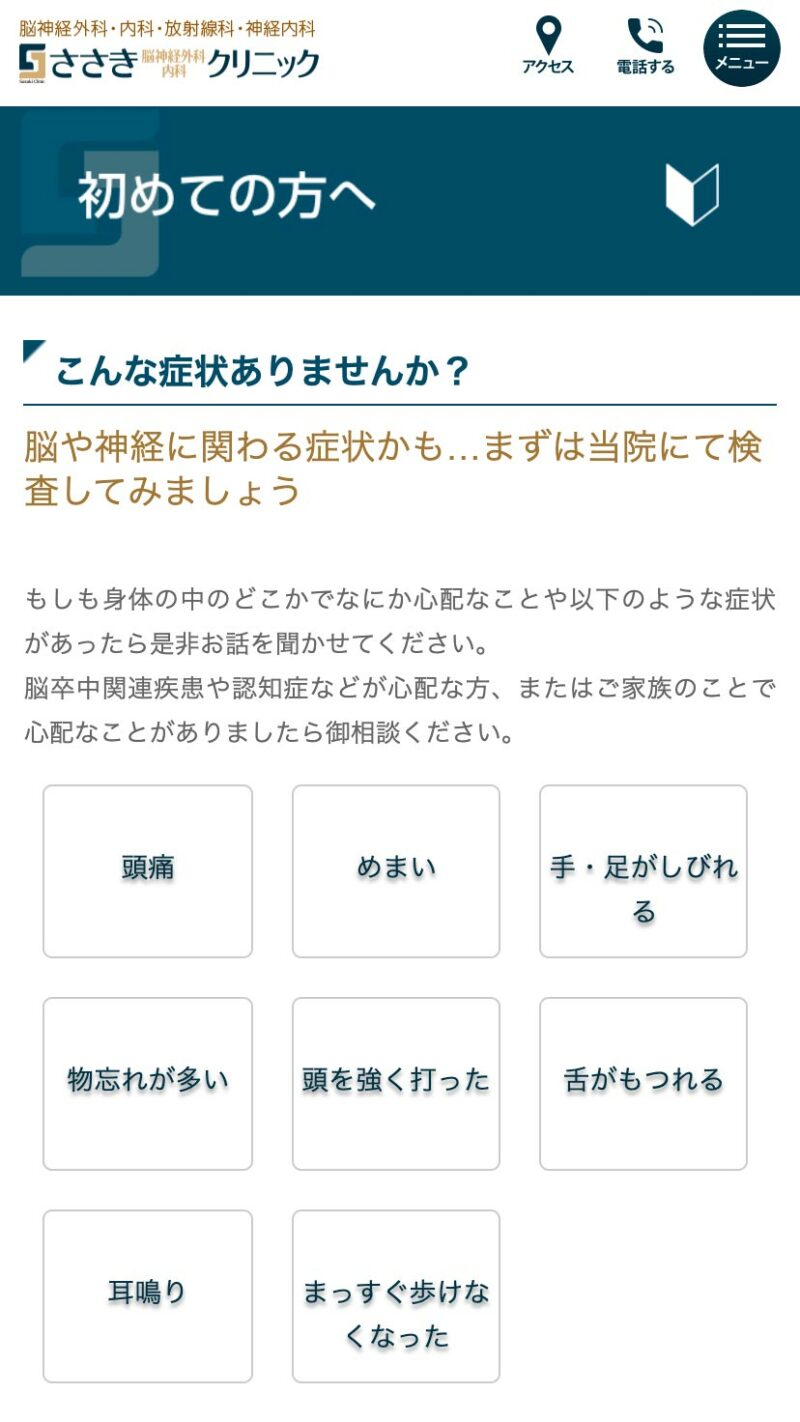Screen dimensions: 800x1422
Task: Tap the 物忘れが多い symptom card
Action: [x=148, y=1083]
